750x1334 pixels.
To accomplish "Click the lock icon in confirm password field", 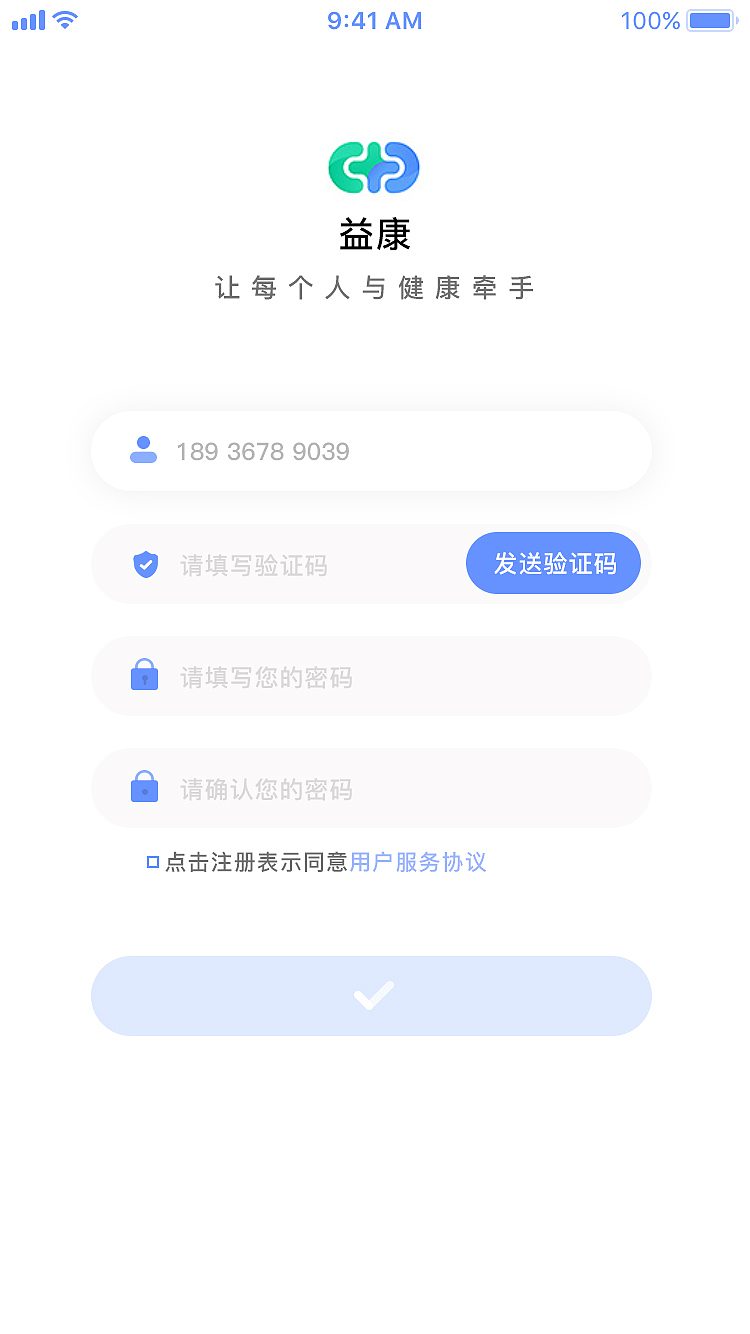I will (x=144, y=788).
